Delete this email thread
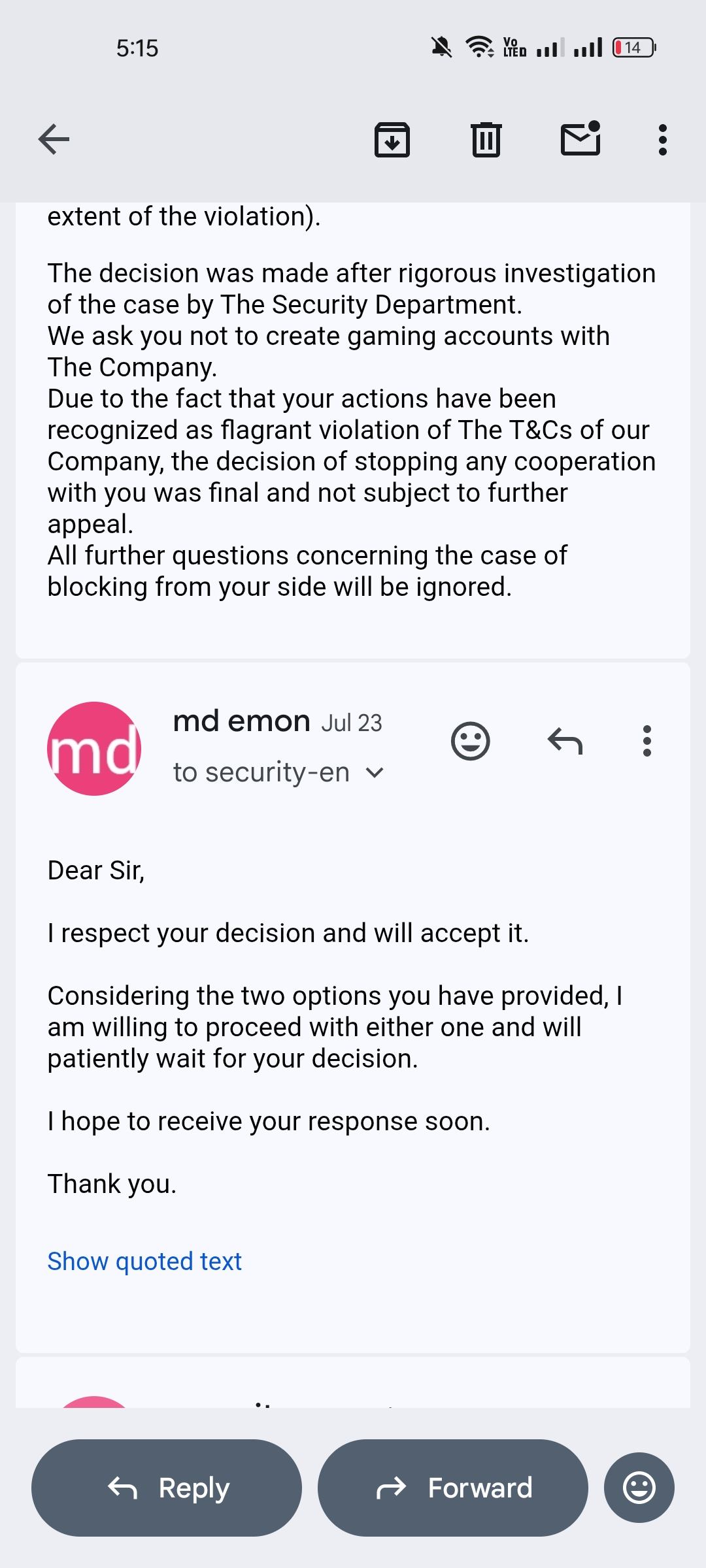Screen dimensions: 706x1568 pos(486,139)
